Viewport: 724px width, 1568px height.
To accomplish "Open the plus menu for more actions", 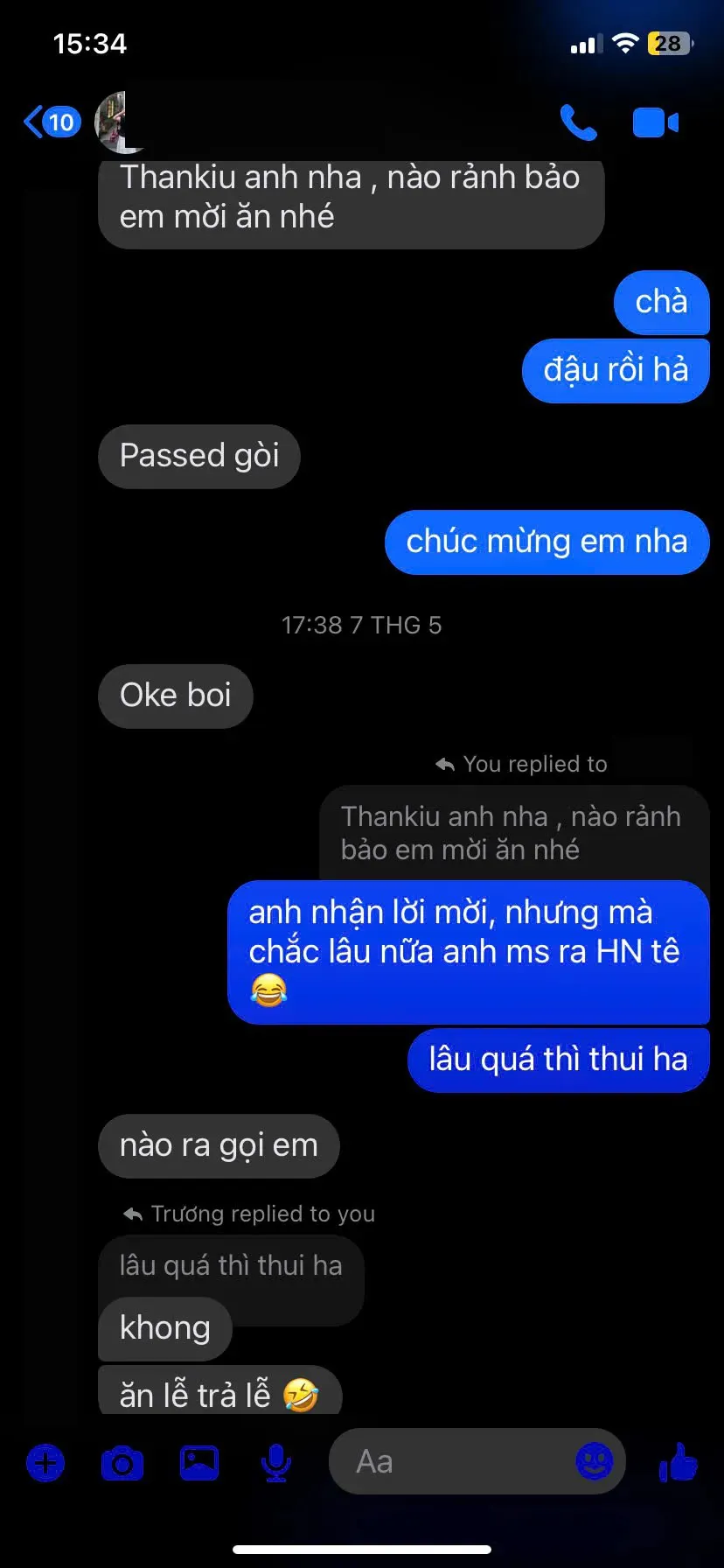I will pos(45,1462).
